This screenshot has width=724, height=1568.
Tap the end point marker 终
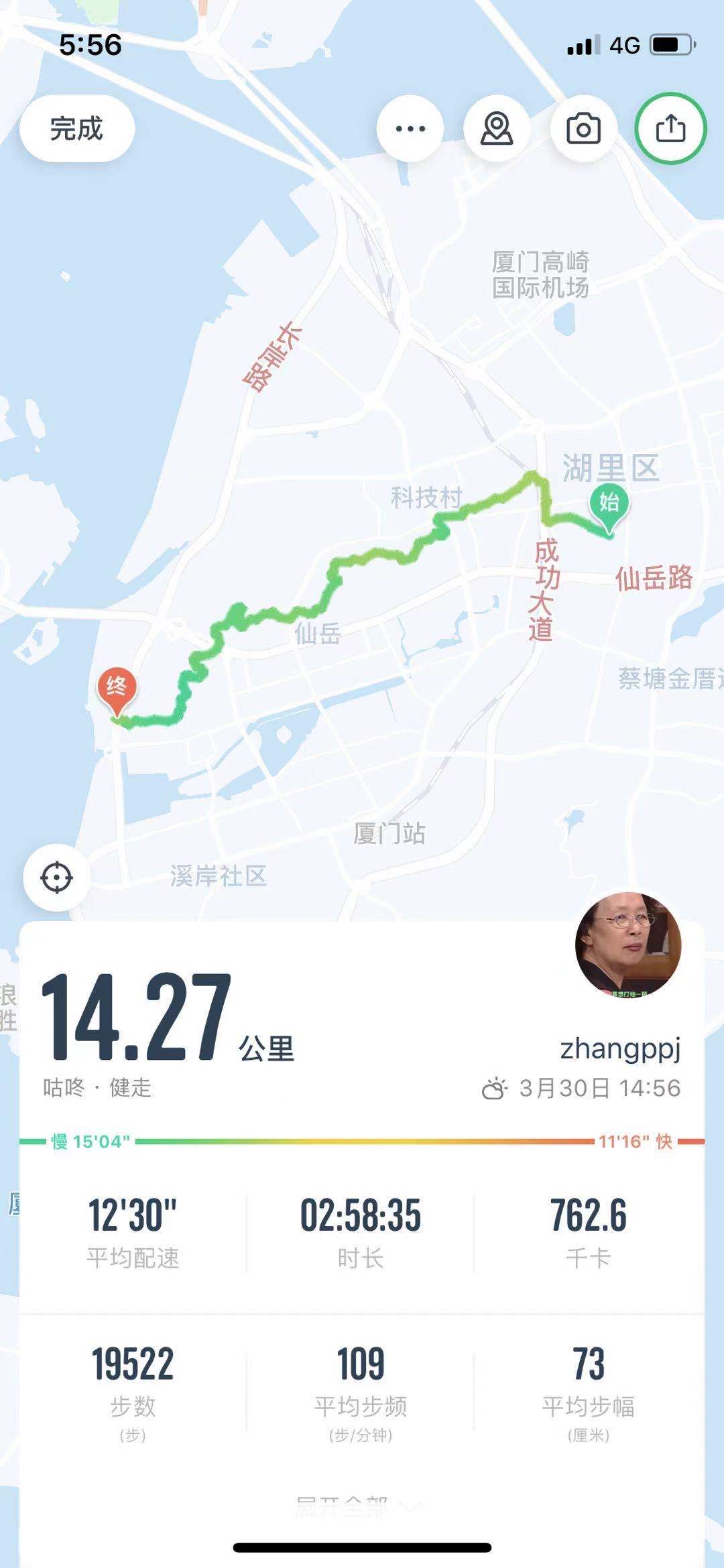click(x=117, y=688)
